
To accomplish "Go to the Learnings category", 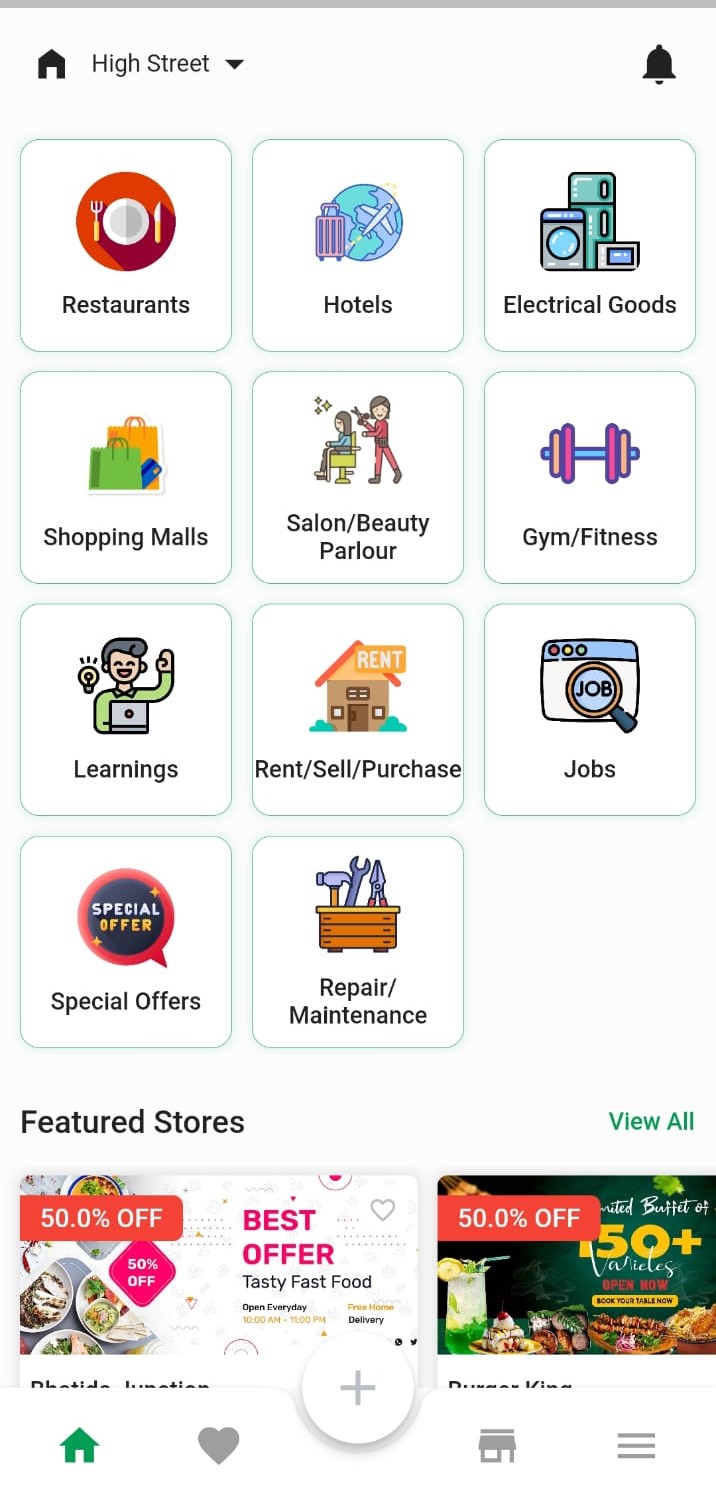I will click(x=126, y=710).
